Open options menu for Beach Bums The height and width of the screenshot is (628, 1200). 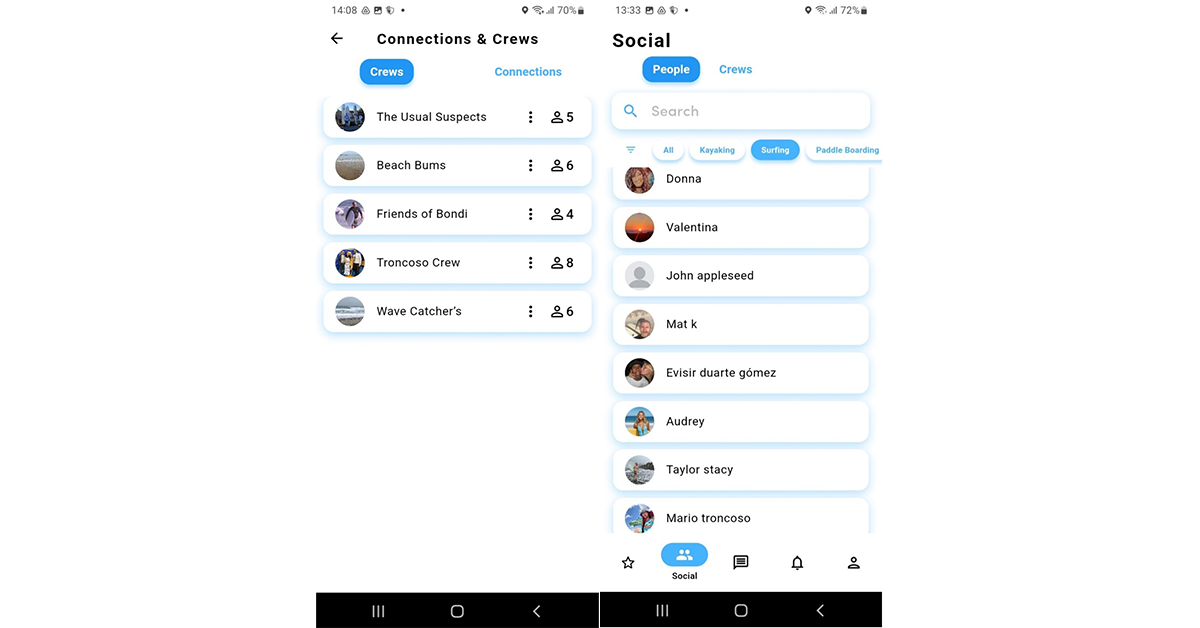(530, 166)
